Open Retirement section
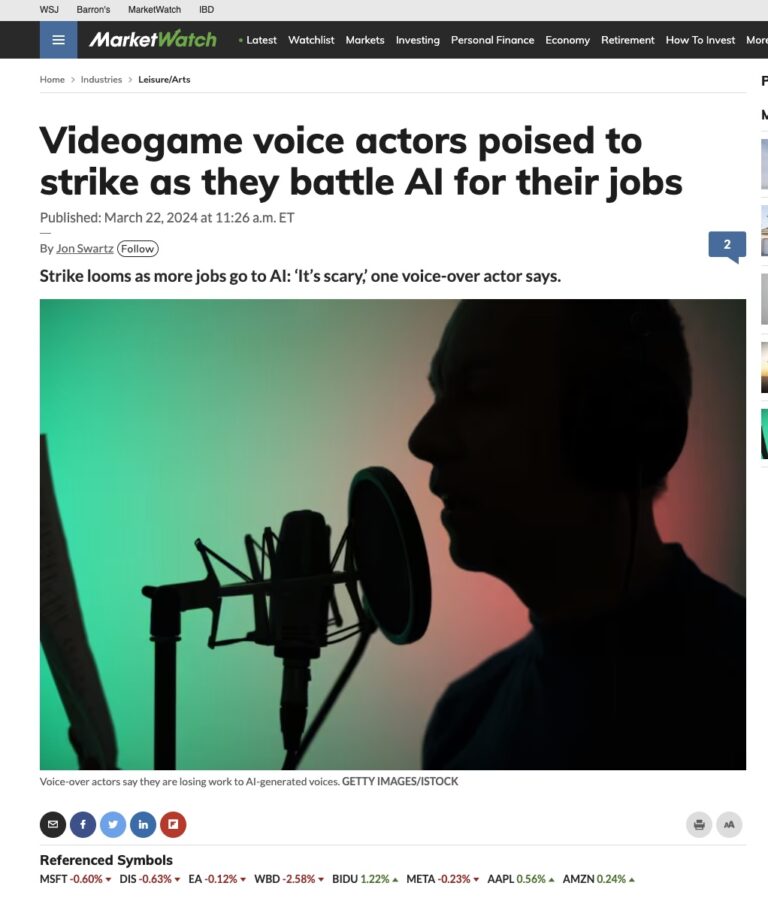768x904 pixels. click(x=628, y=40)
